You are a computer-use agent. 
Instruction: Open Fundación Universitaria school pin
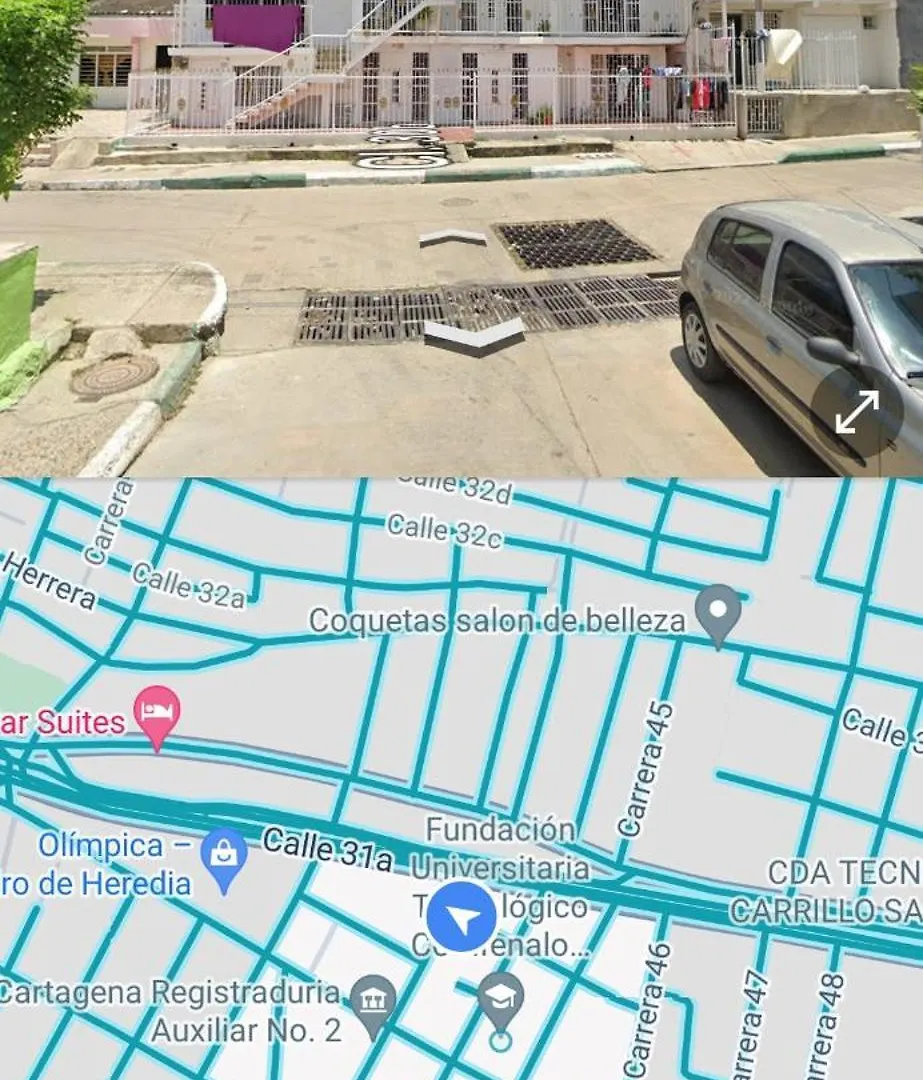tap(500, 998)
